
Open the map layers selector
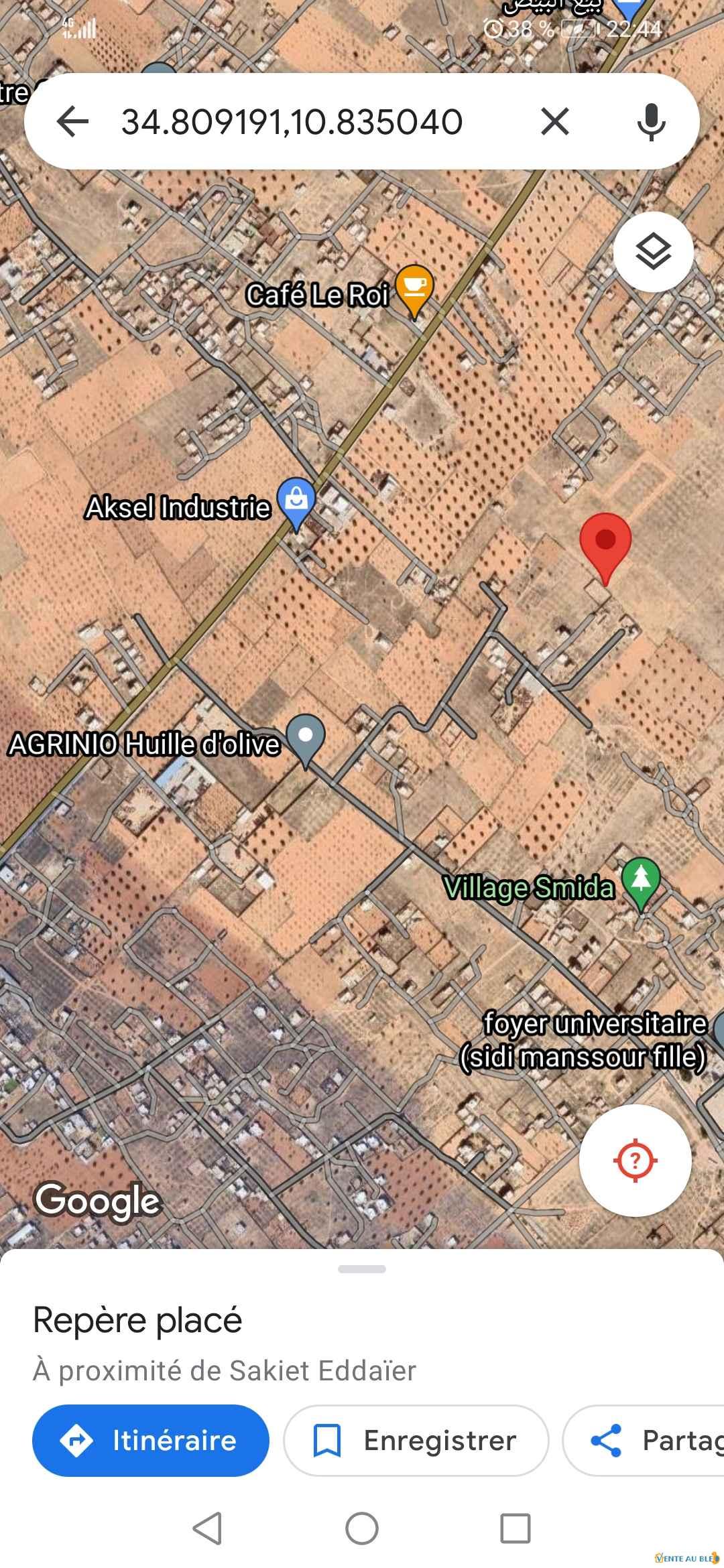click(654, 251)
